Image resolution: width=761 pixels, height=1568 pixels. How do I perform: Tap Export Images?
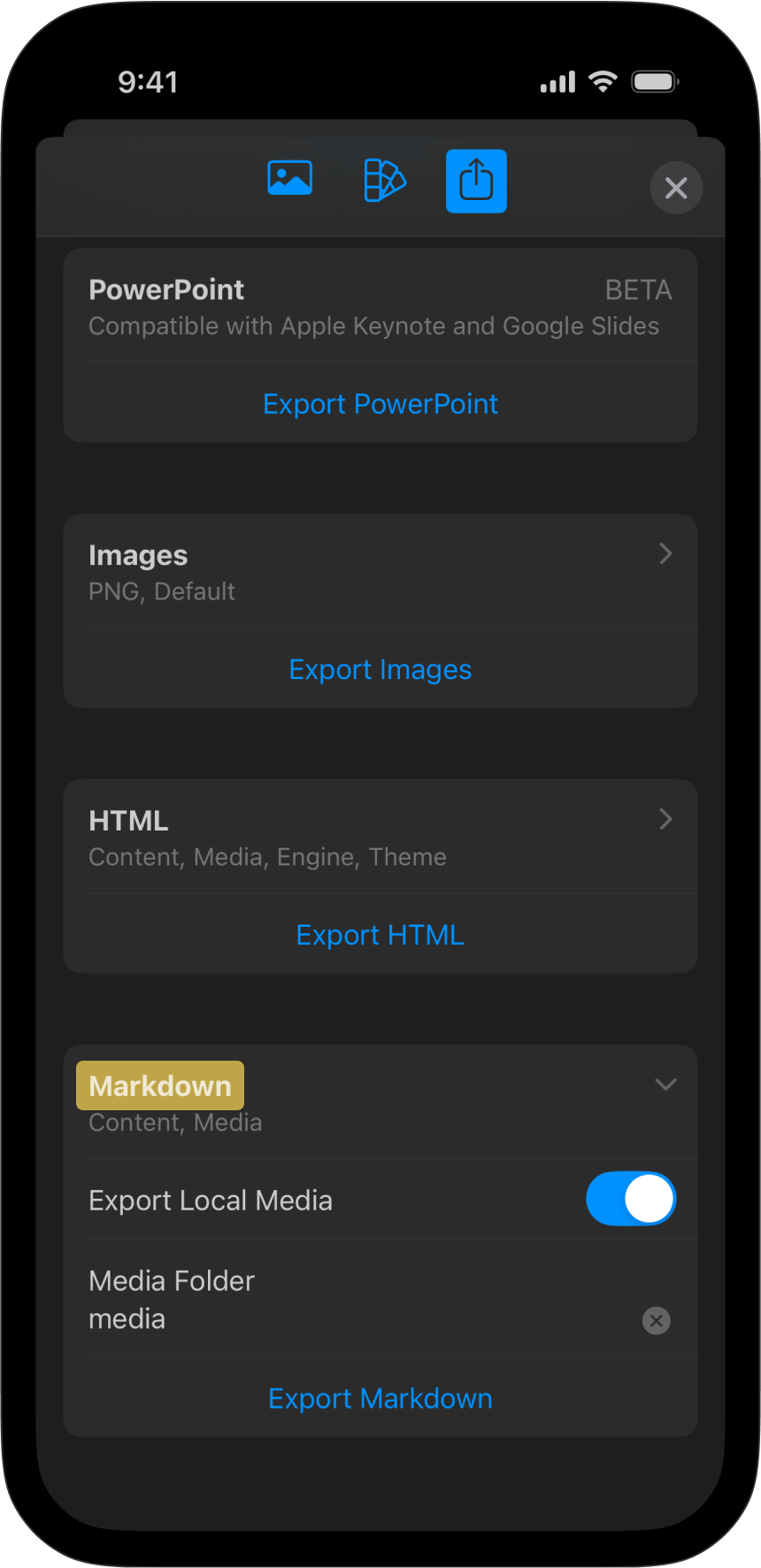click(x=380, y=669)
